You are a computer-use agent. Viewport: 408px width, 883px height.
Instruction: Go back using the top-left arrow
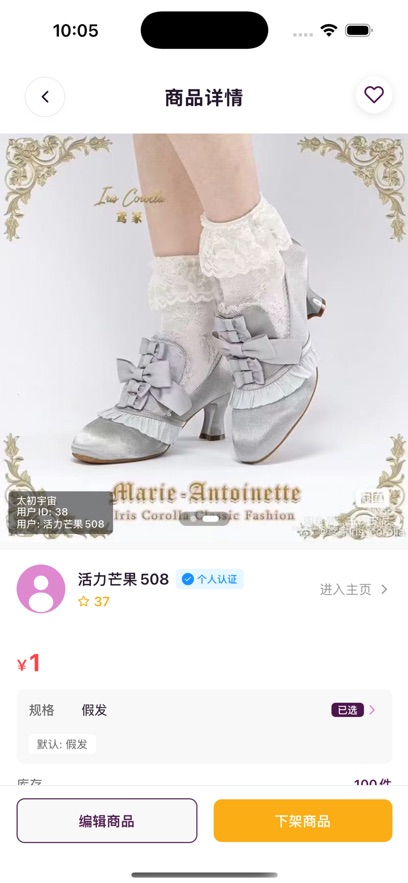pyautogui.click(x=45, y=97)
